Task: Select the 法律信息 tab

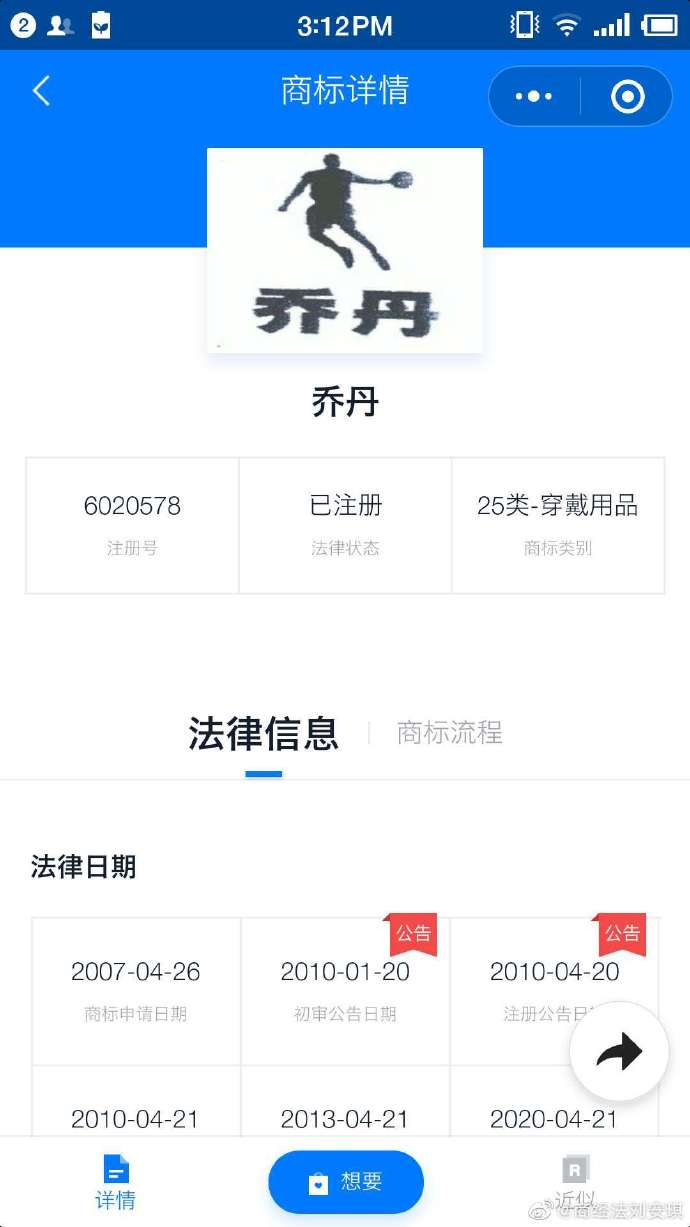Action: pos(264,733)
